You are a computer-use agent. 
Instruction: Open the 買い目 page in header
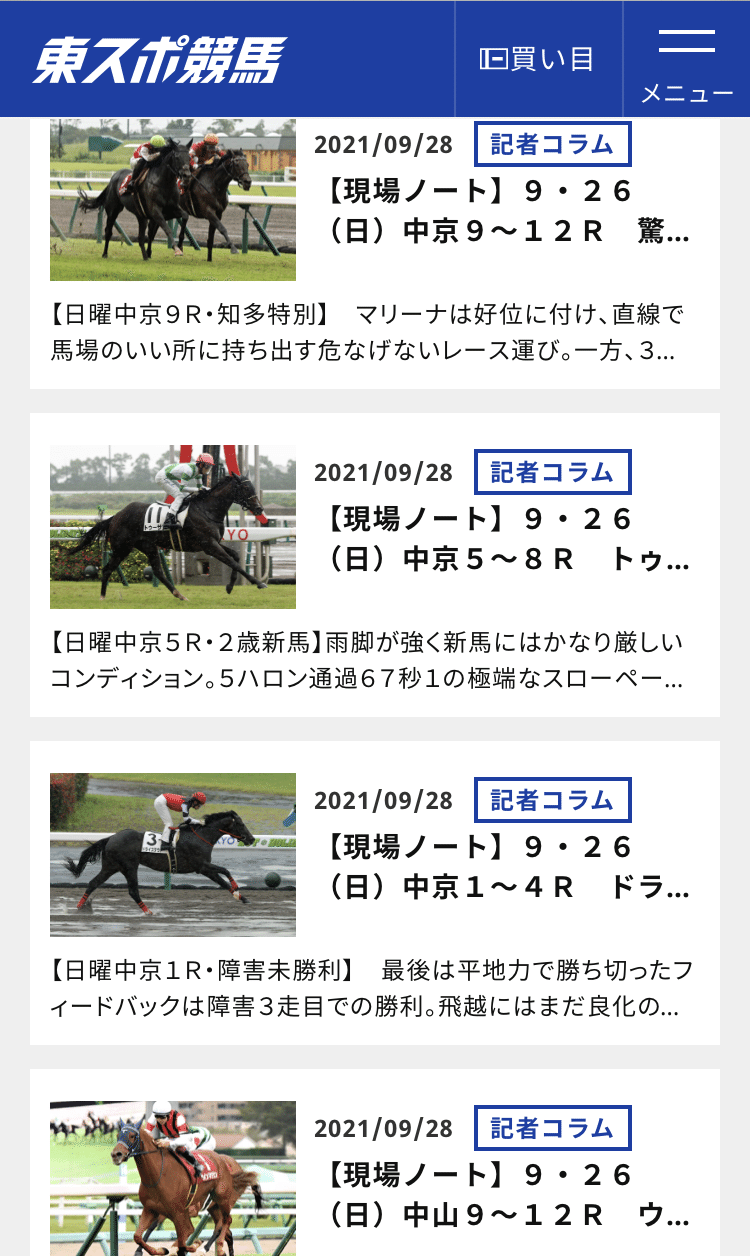coord(537,59)
